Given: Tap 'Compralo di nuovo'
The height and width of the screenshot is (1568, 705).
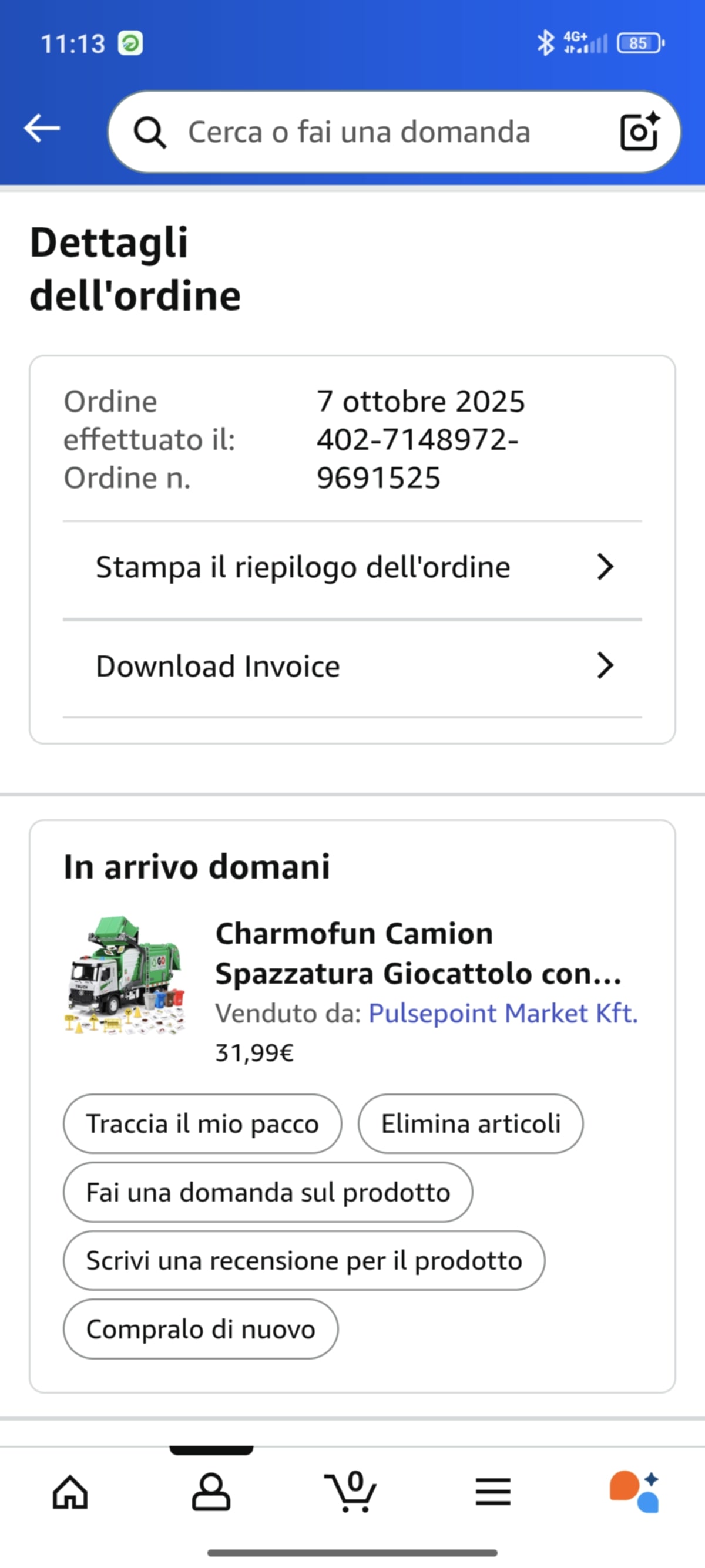Looking at the screenshot, I should pyautogui.click(x=200, y=1330).
